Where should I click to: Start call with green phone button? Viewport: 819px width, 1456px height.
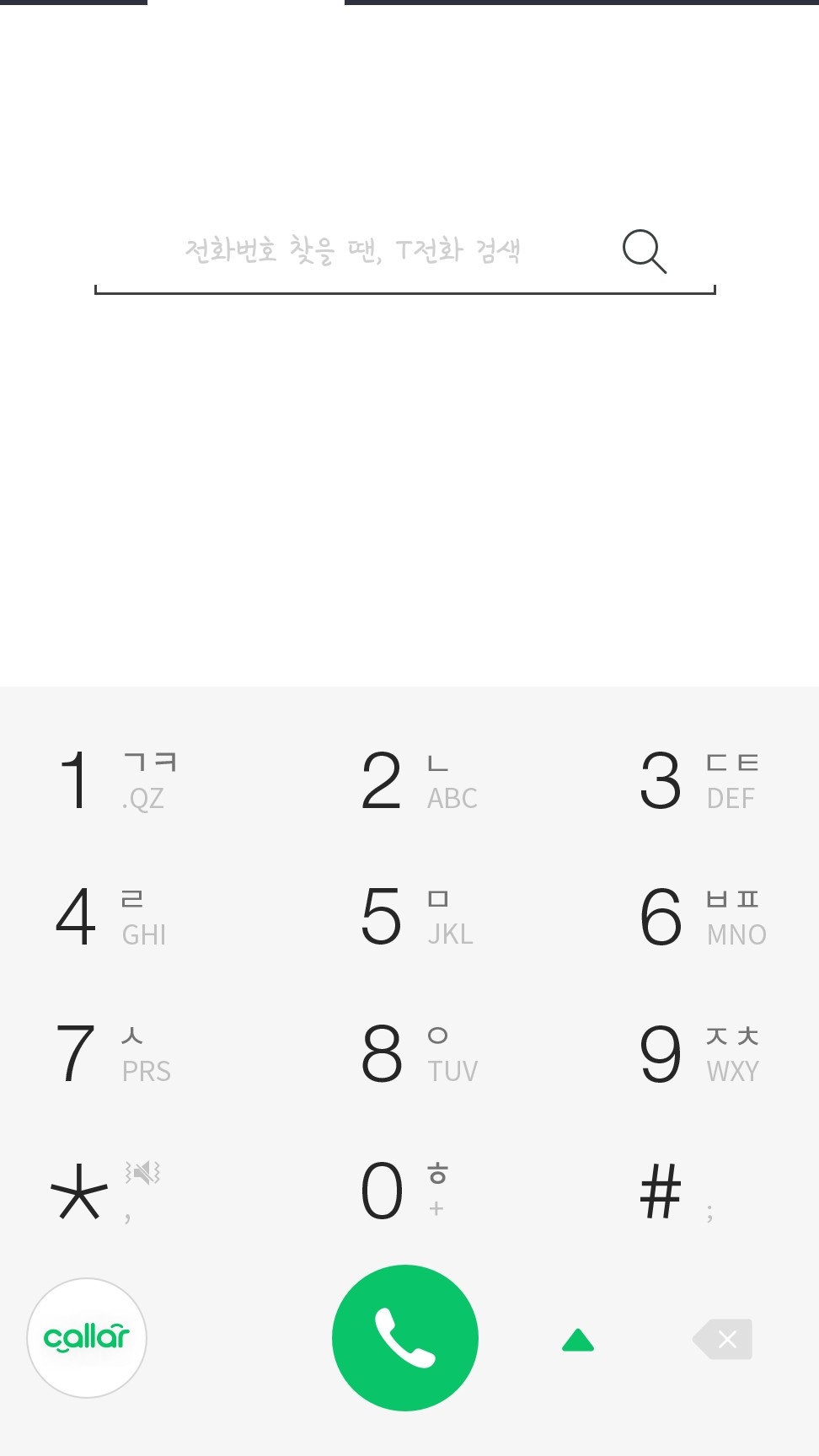coord(405,1338)
